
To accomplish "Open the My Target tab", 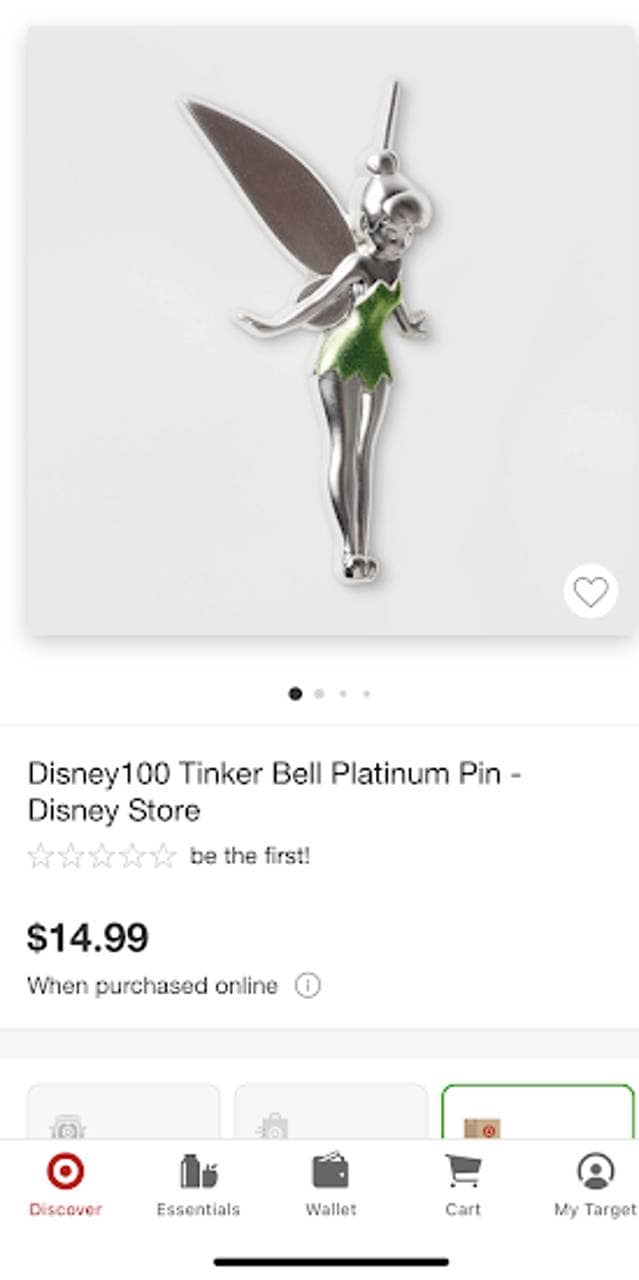I will (595, 1185).
